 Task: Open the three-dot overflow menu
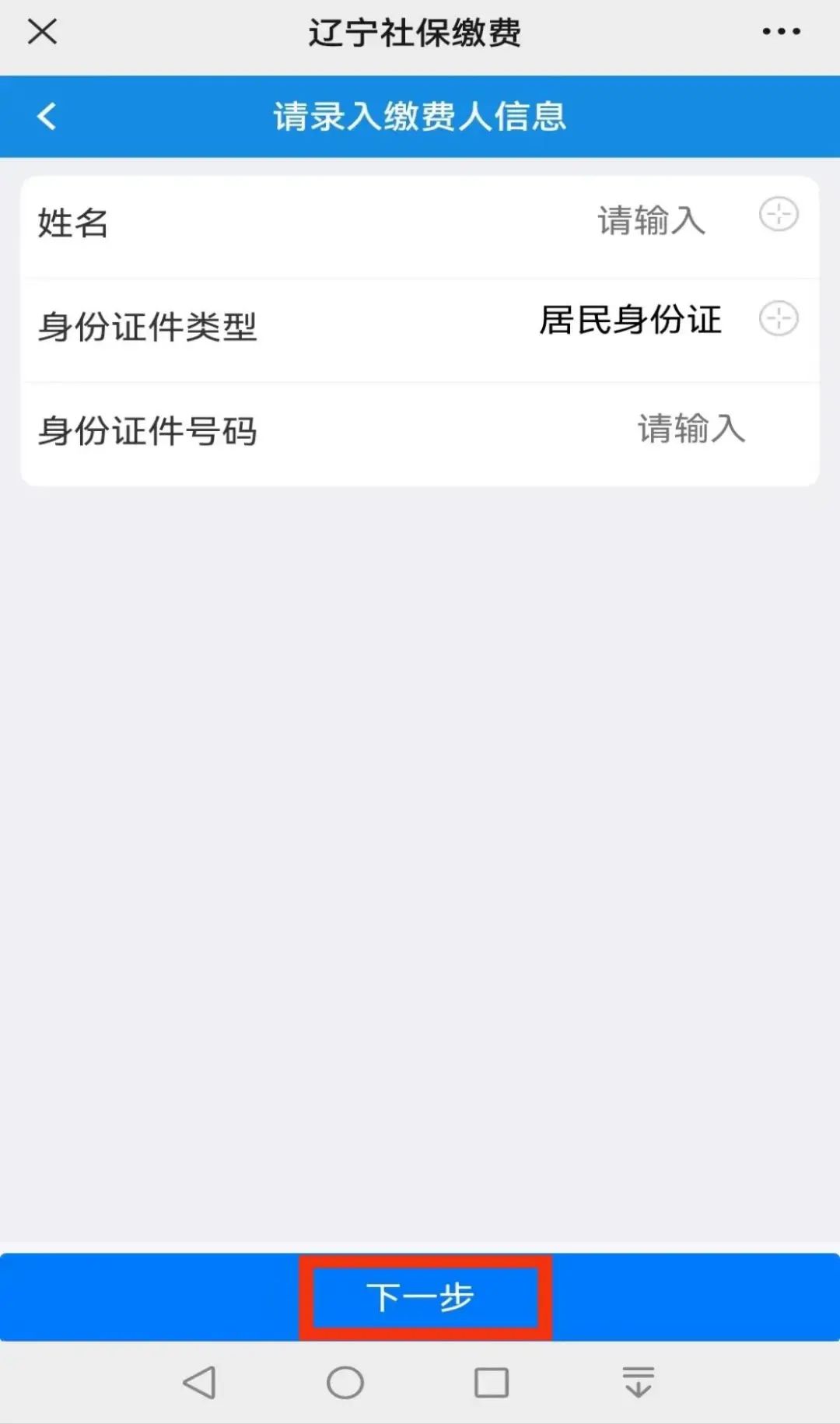[x=781, y=32]
